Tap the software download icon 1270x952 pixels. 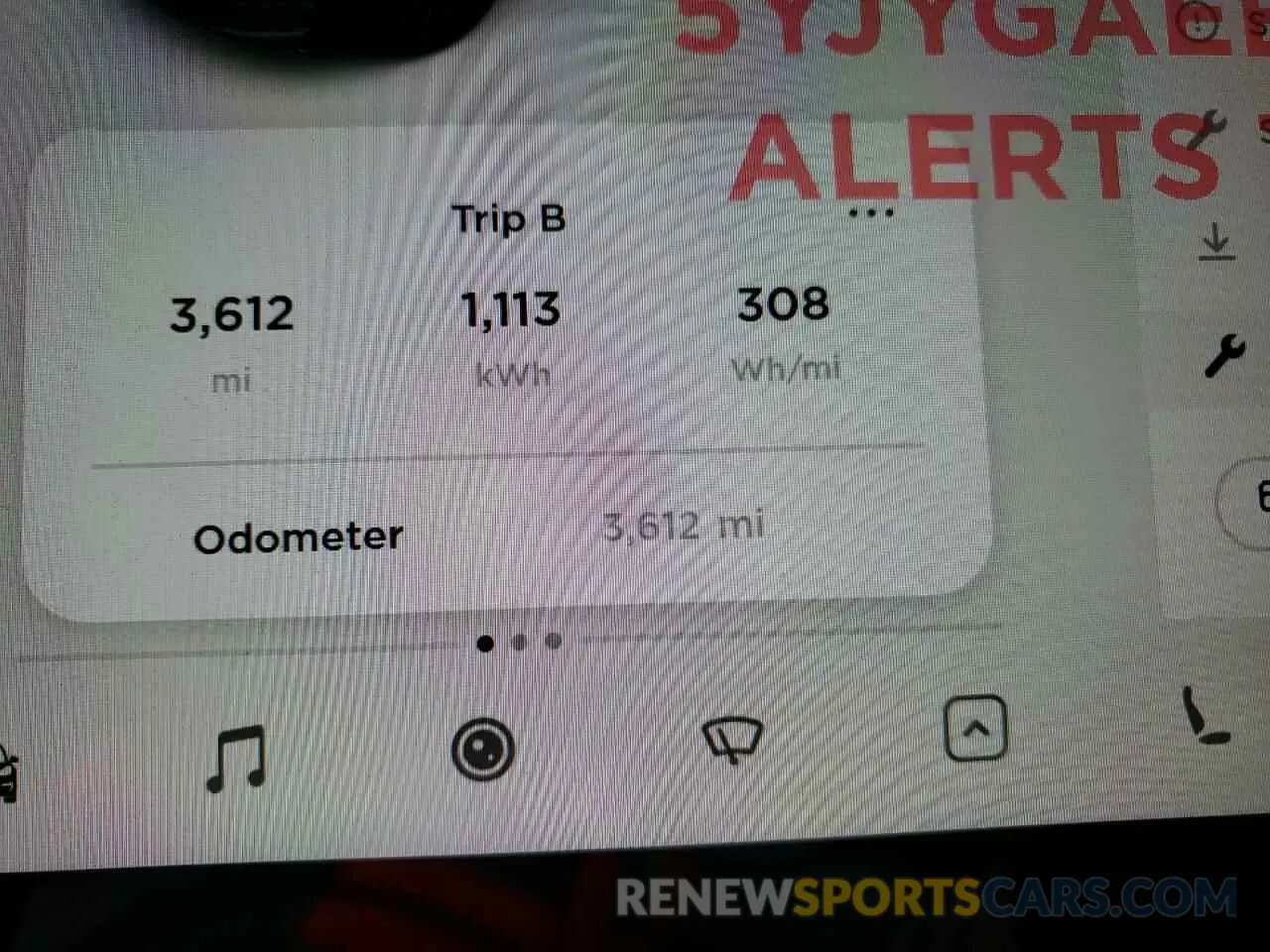coord(1216,242)
